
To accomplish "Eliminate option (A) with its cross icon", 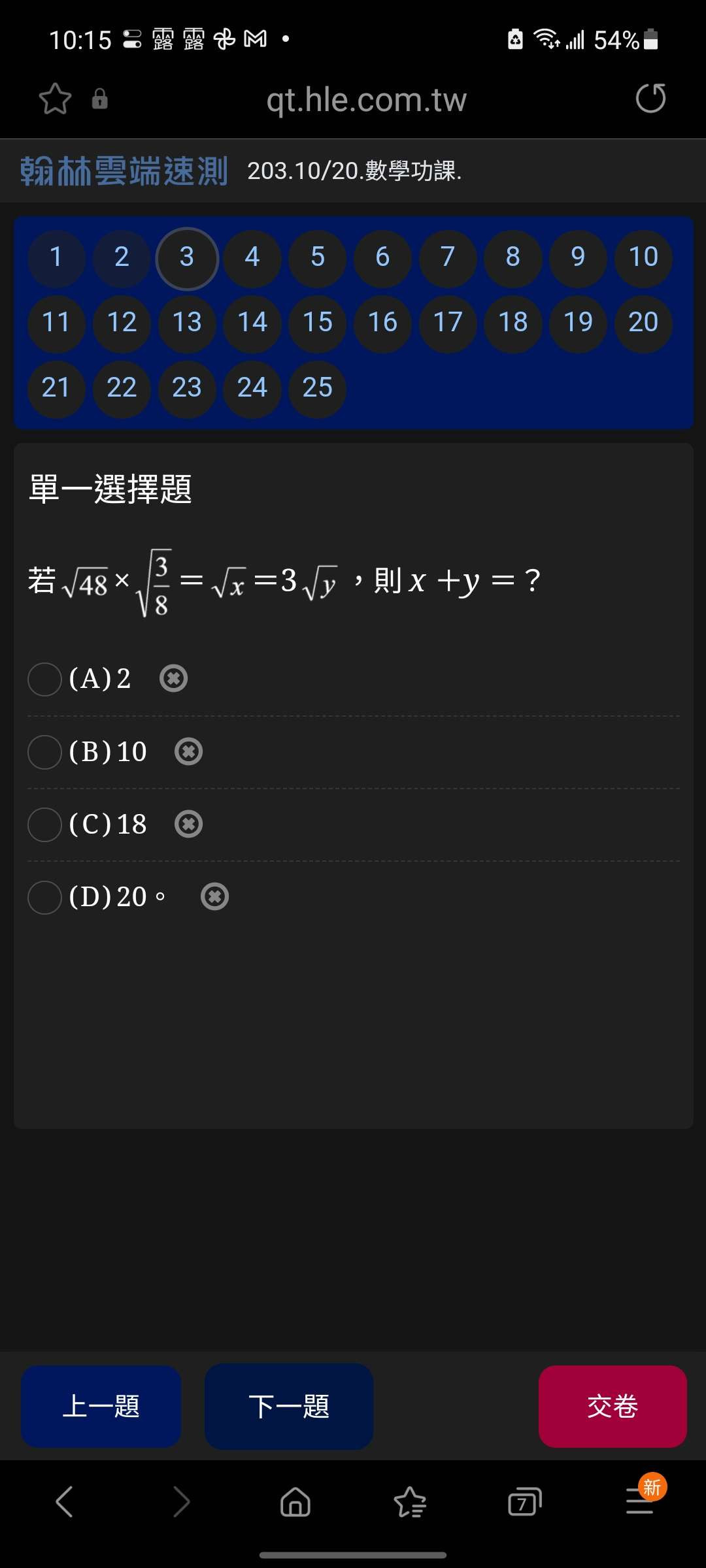I will coord(173,679).
